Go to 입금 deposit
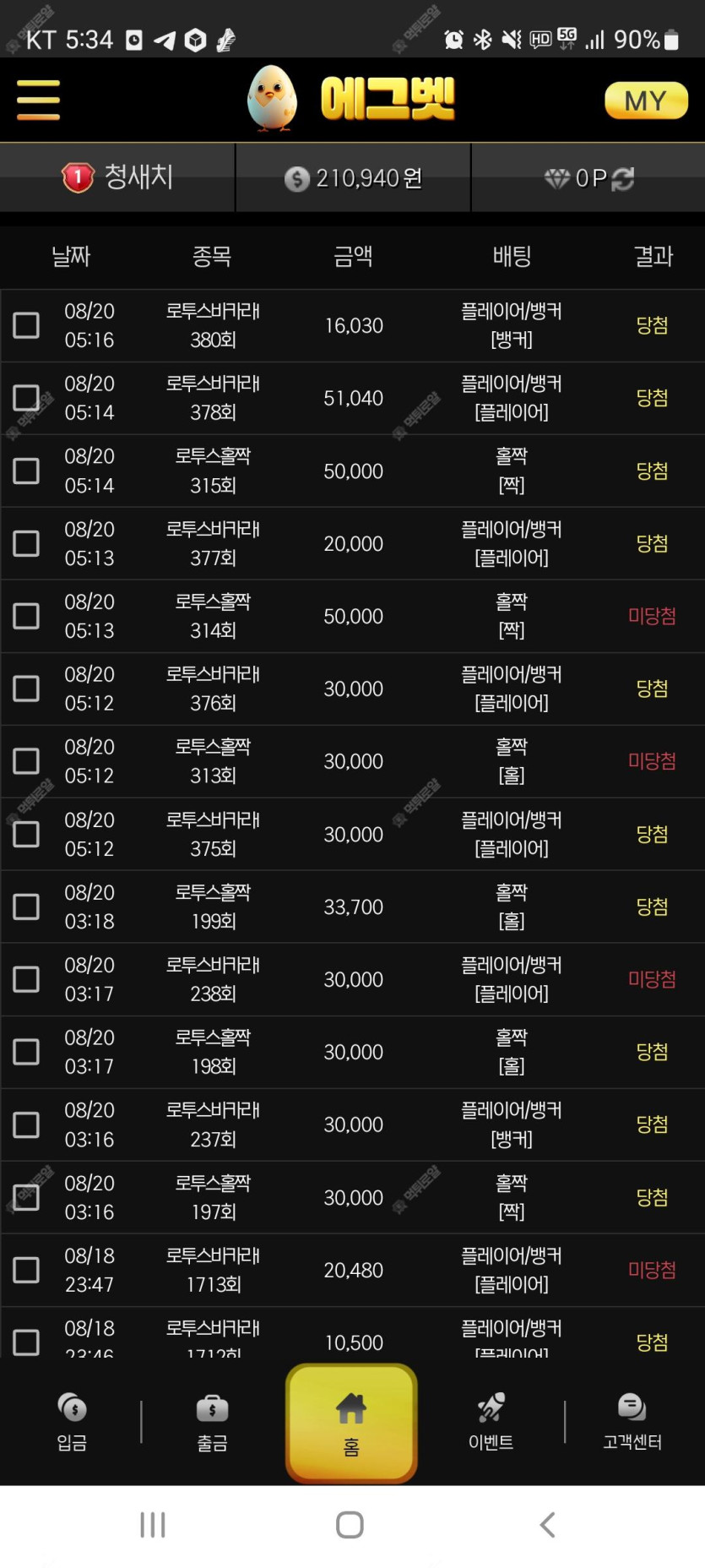 pos(72,1422)
